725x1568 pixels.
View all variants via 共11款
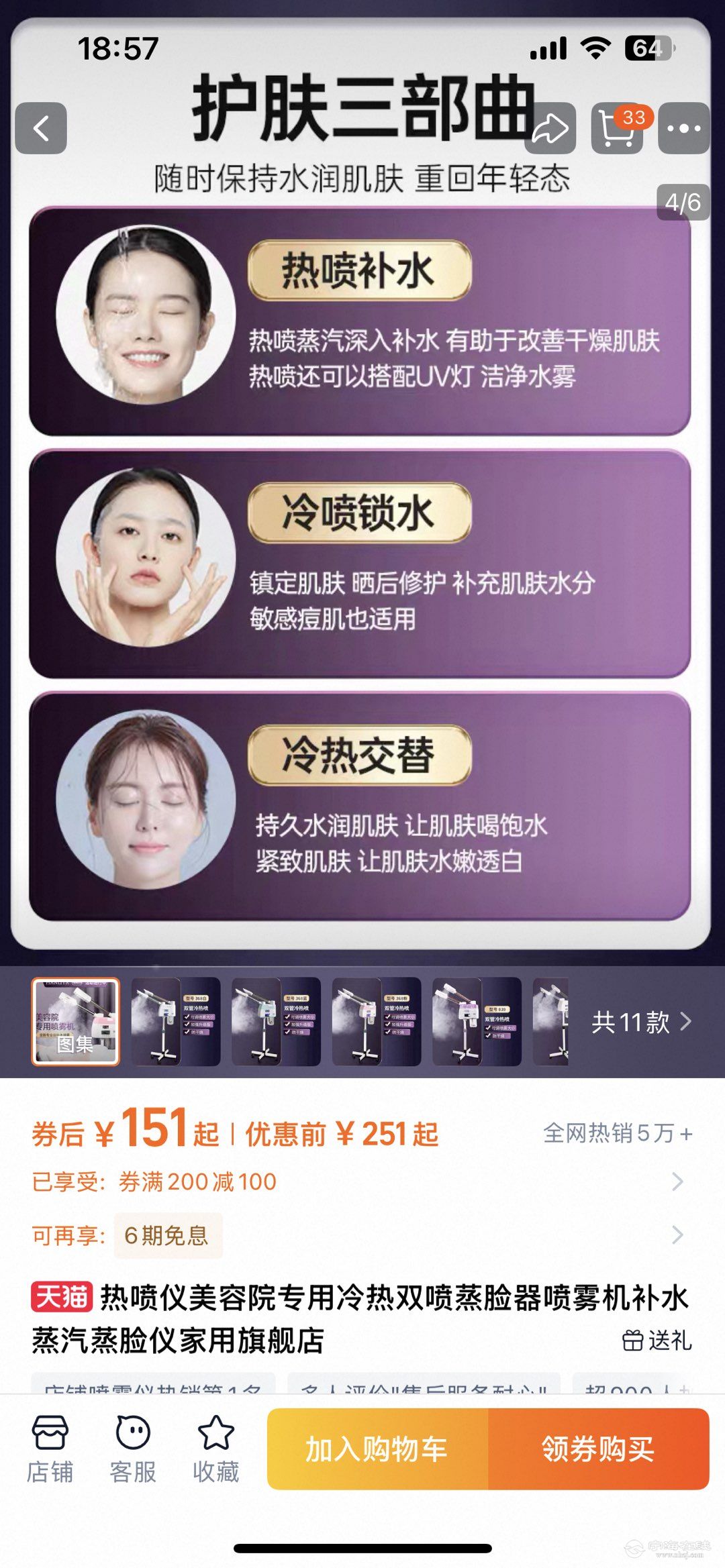coord(640,1022)
